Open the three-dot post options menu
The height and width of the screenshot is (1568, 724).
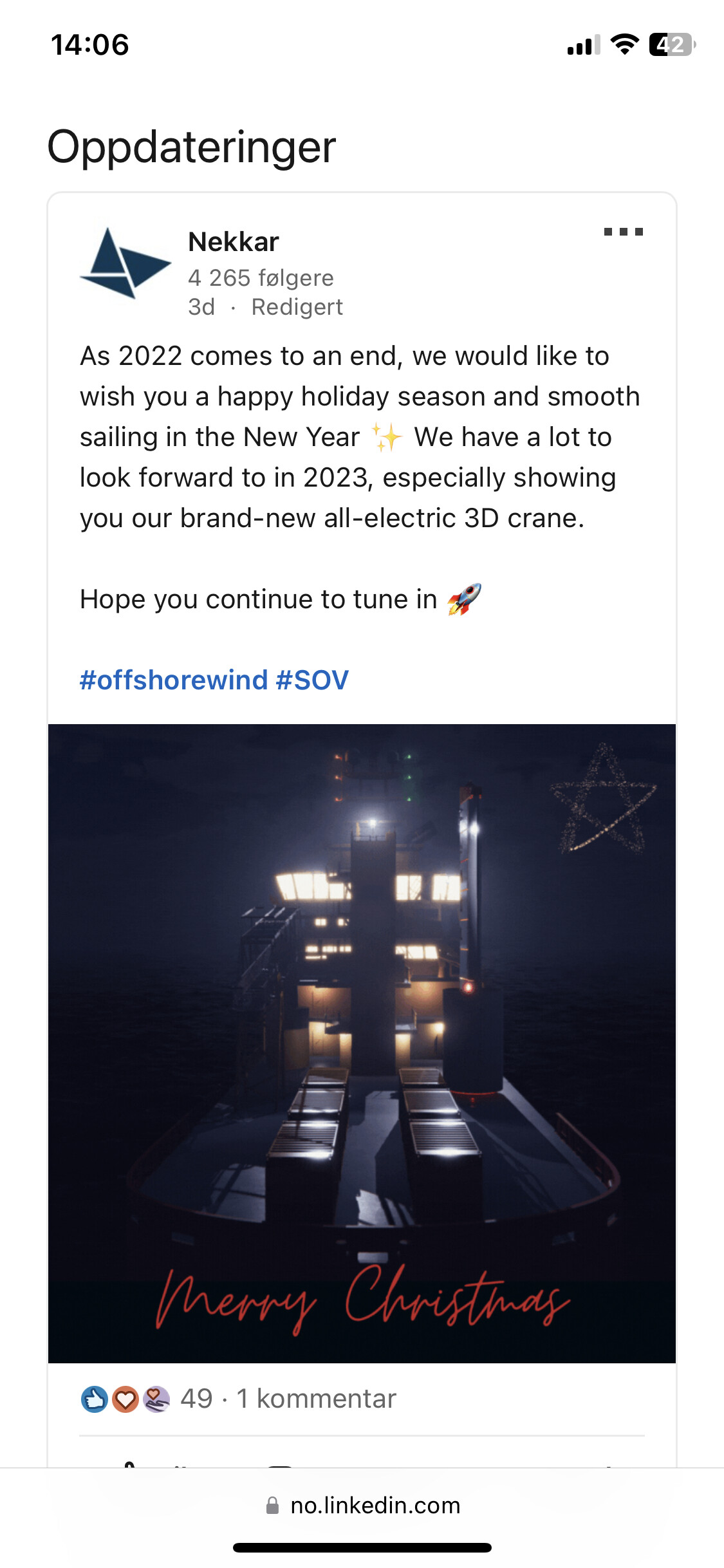(x=623, y=232)
